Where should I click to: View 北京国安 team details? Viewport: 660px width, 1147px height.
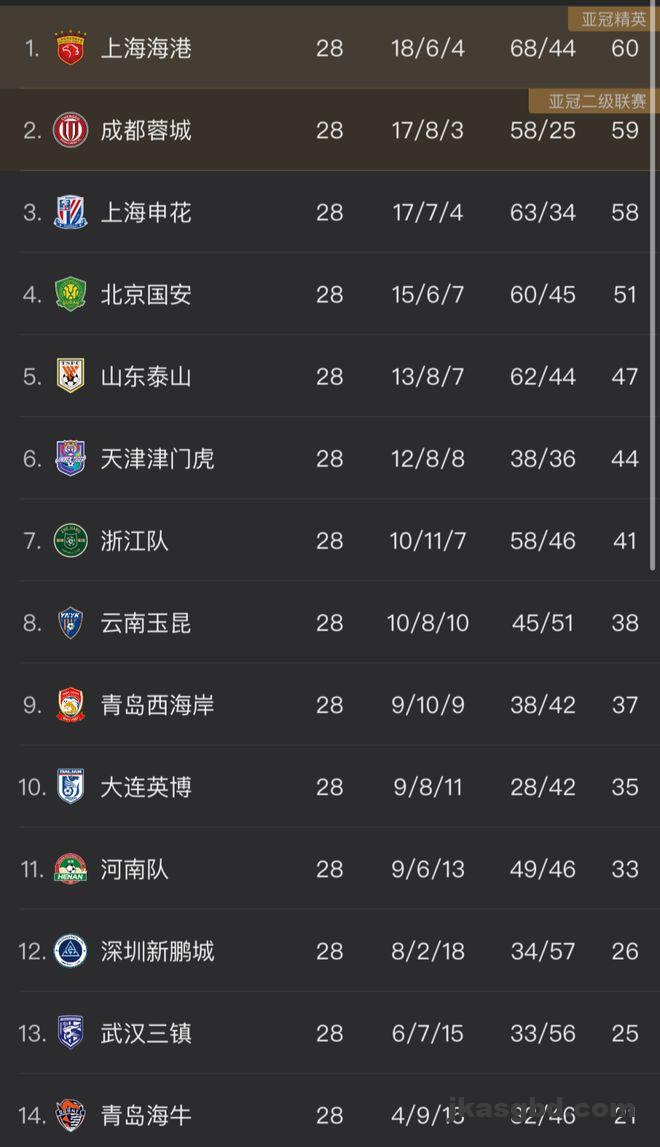tap(146, 294)
